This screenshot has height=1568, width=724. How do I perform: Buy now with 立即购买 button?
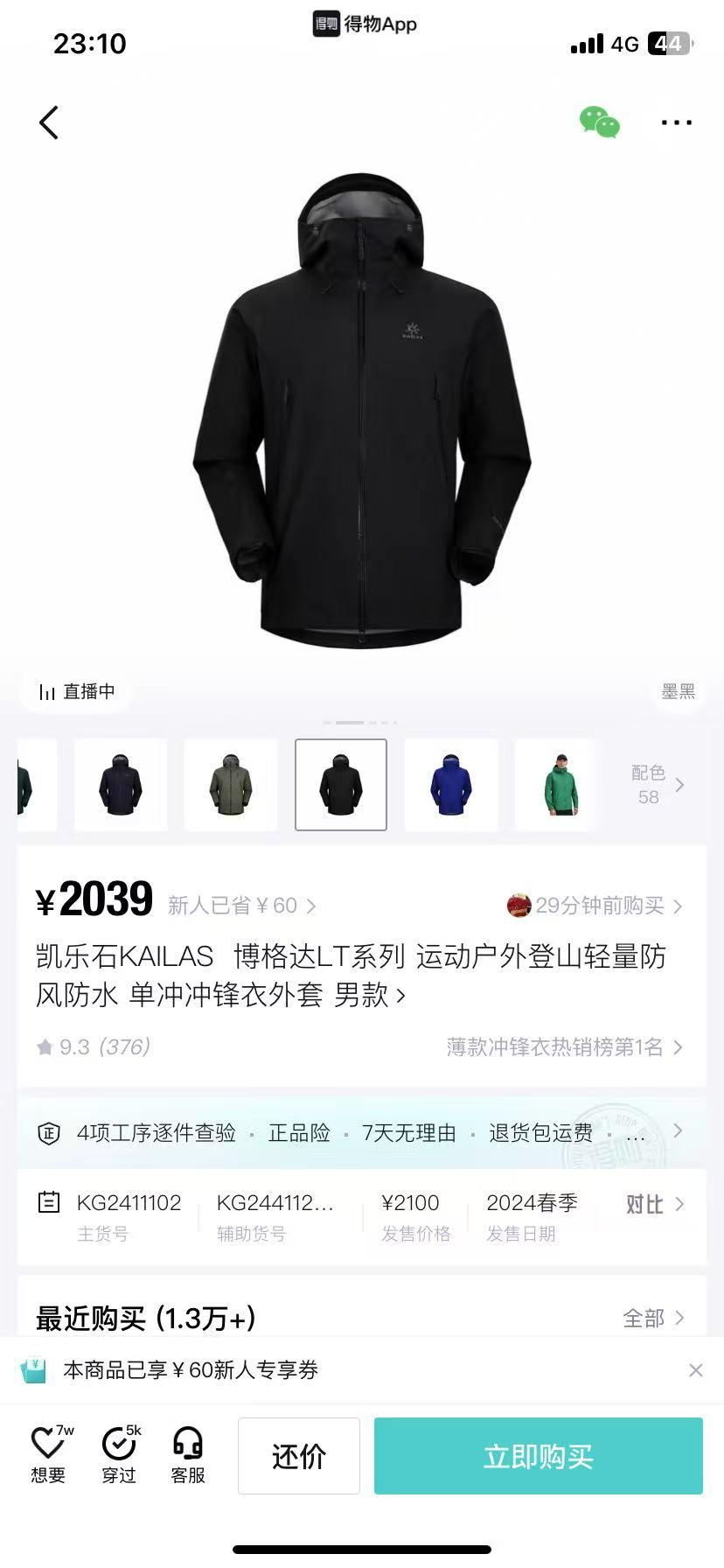coord(538,1456)
